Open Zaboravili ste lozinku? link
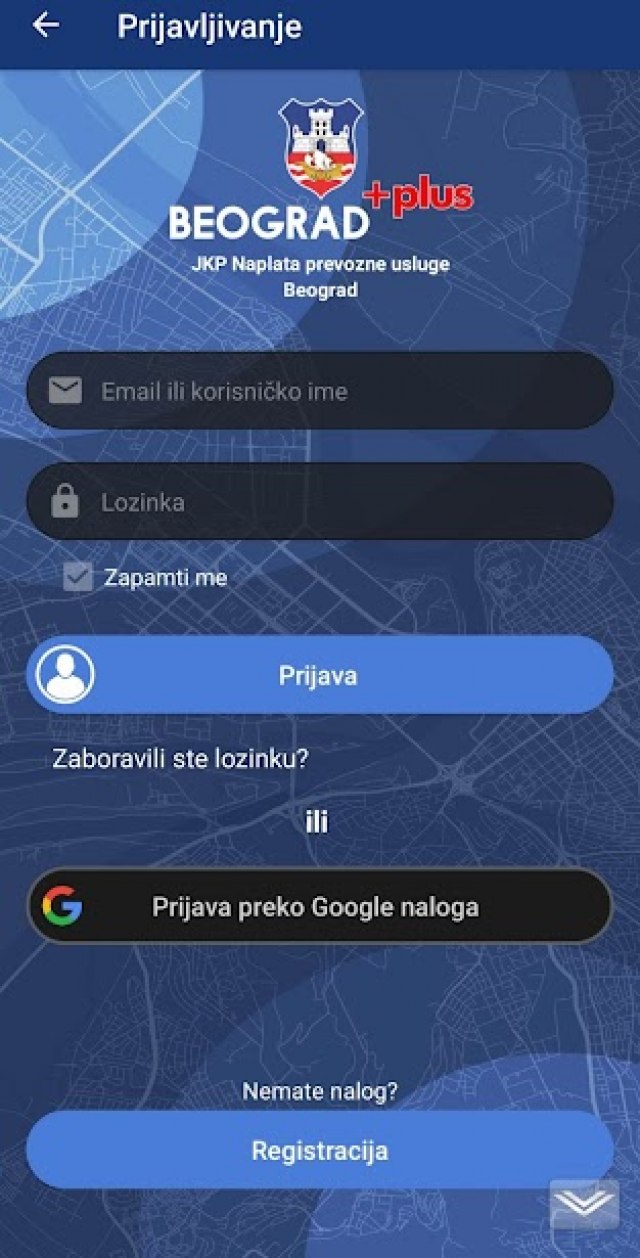This screenshot has height=1258, width=640. pos(180,759)
